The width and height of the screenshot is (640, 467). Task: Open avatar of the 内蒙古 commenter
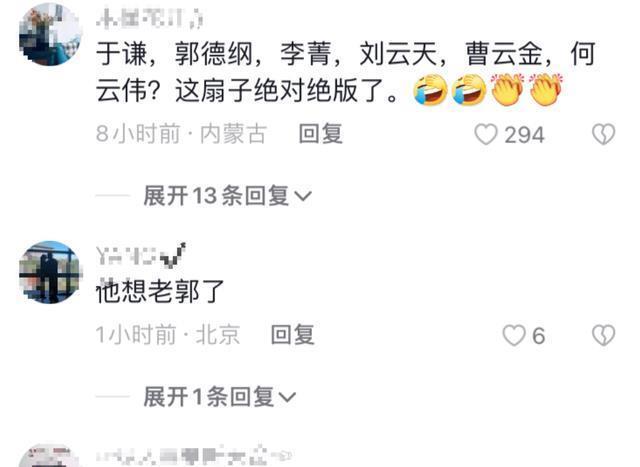(50, 34)
